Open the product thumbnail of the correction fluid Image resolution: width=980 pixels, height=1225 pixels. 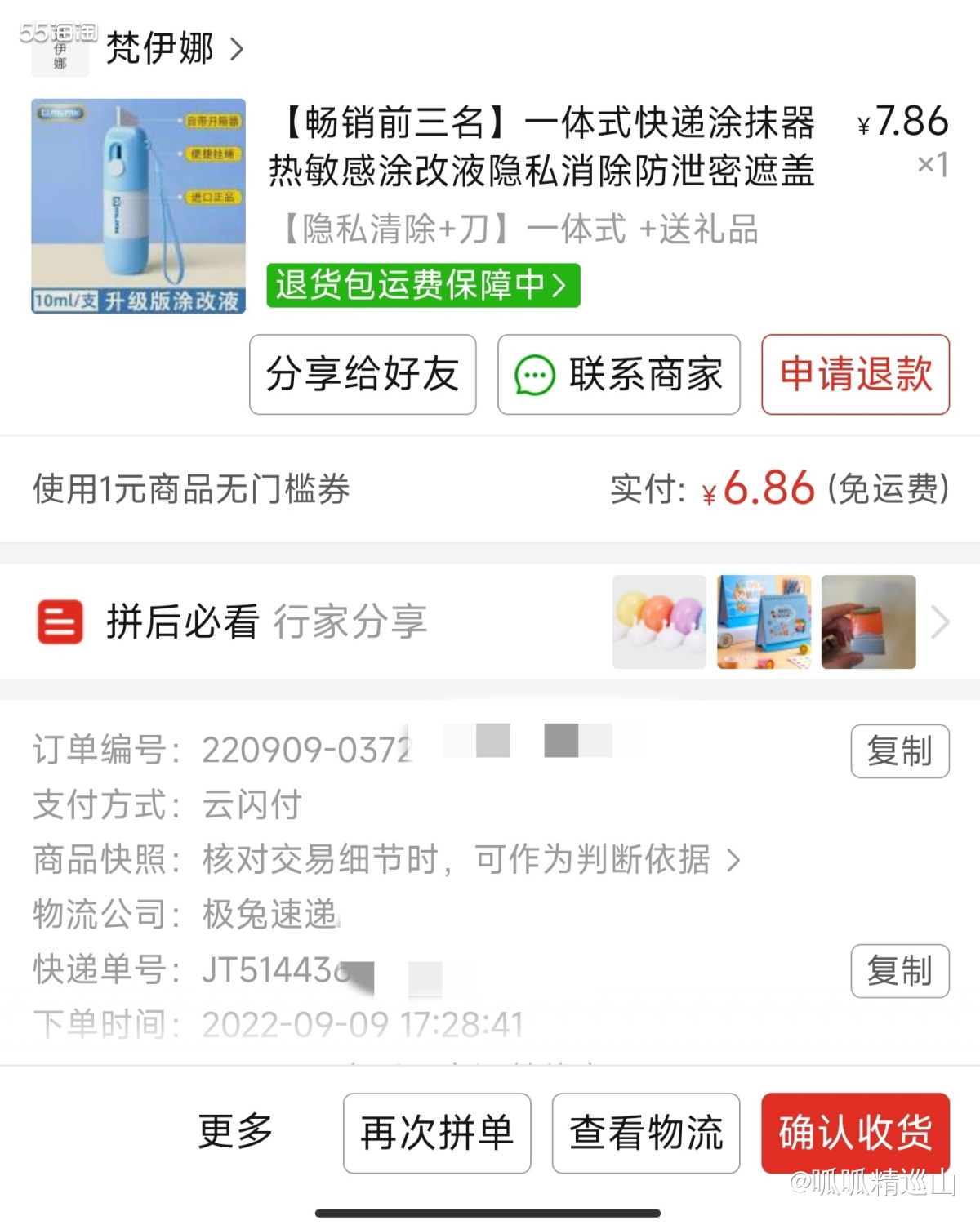point(138,206)
